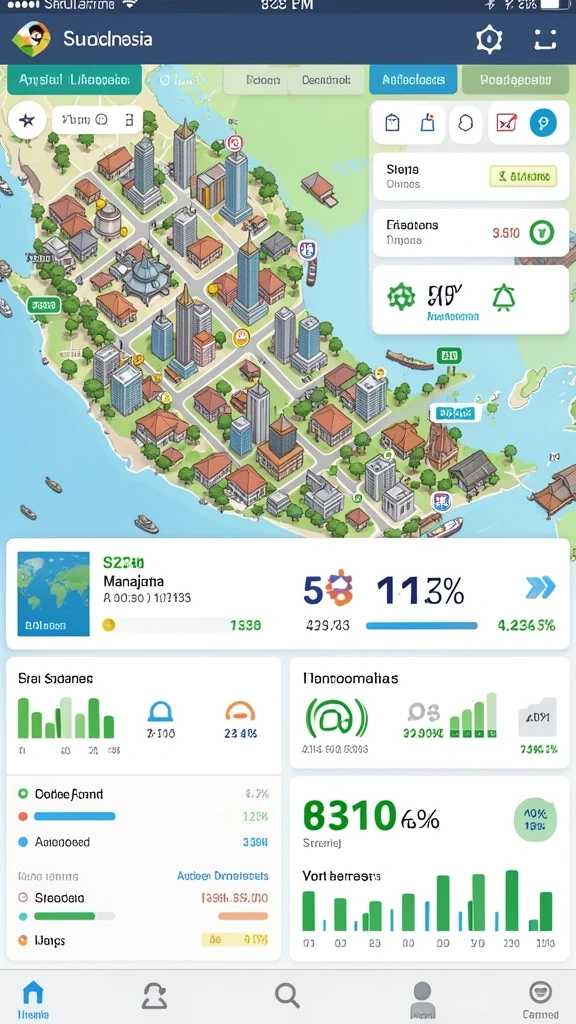
Task: Tap the green round icon beside 3.510
Action: pyautogui.click(x=541, y=232)
